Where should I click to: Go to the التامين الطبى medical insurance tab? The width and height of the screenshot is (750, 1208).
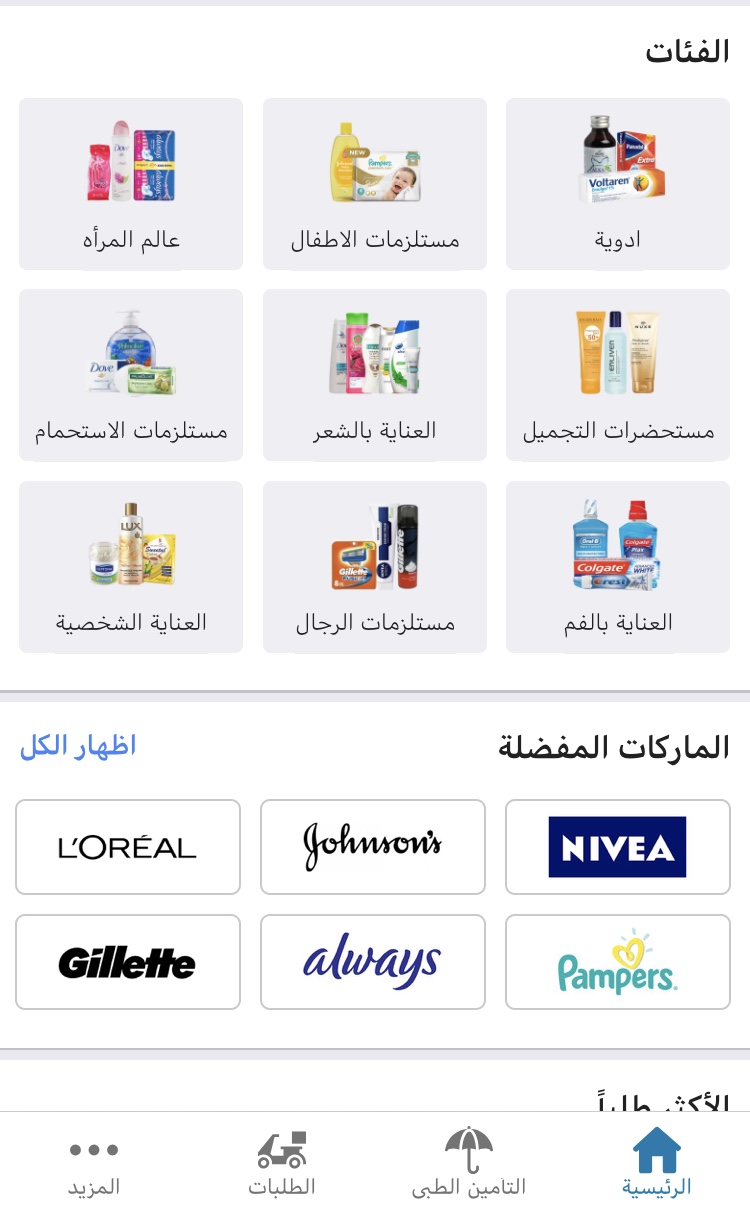[469, 1162]
